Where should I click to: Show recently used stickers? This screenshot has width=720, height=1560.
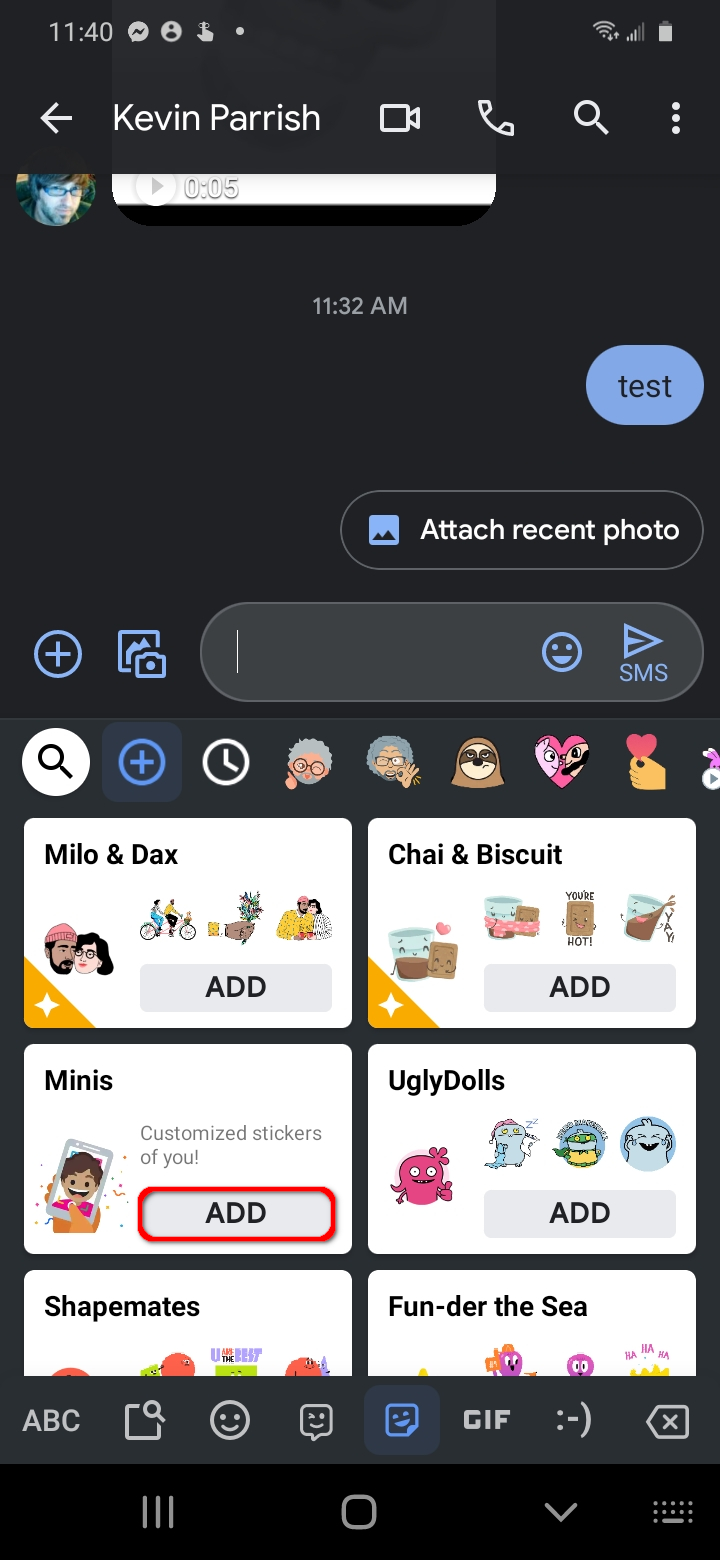[x=226, y=763]
